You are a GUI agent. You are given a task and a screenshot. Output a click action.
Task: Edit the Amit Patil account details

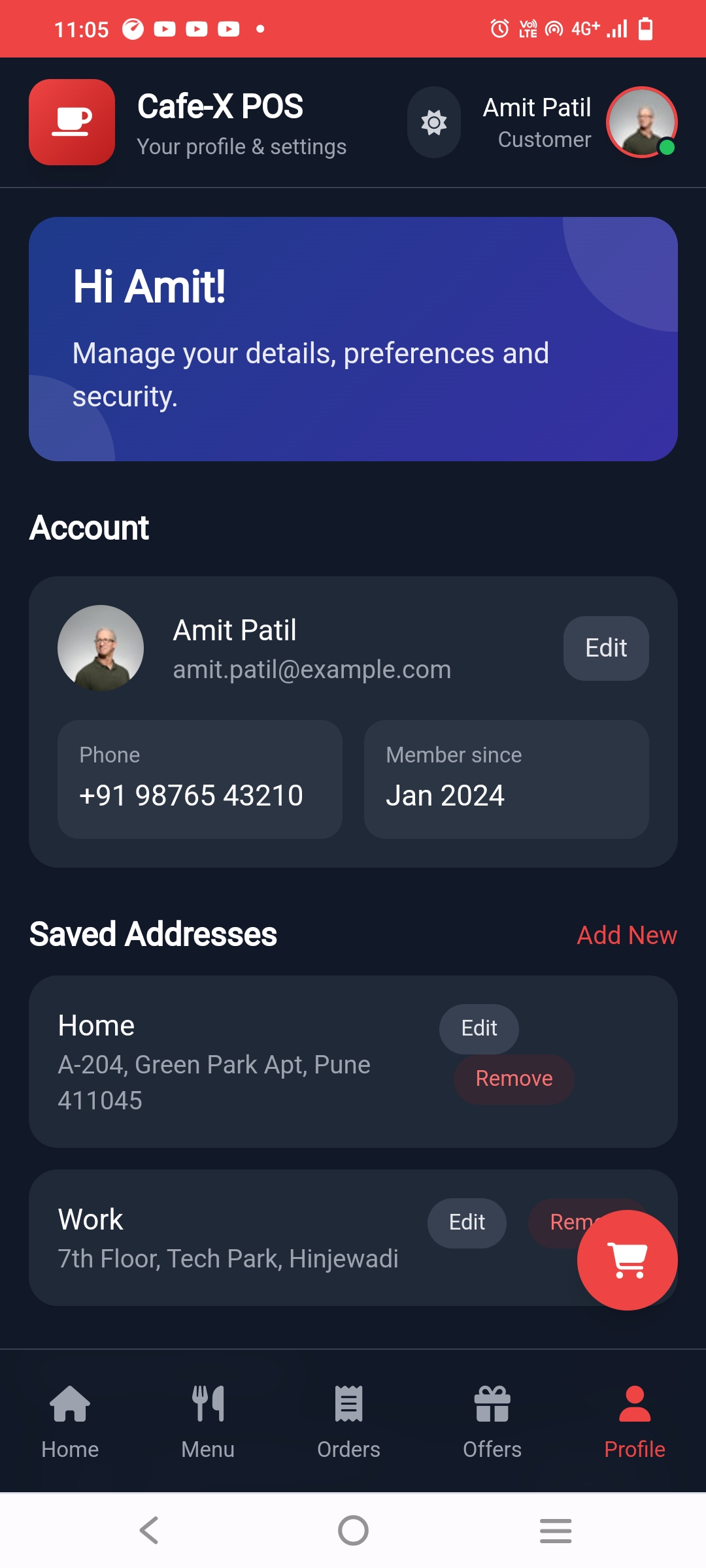[605, 648]
